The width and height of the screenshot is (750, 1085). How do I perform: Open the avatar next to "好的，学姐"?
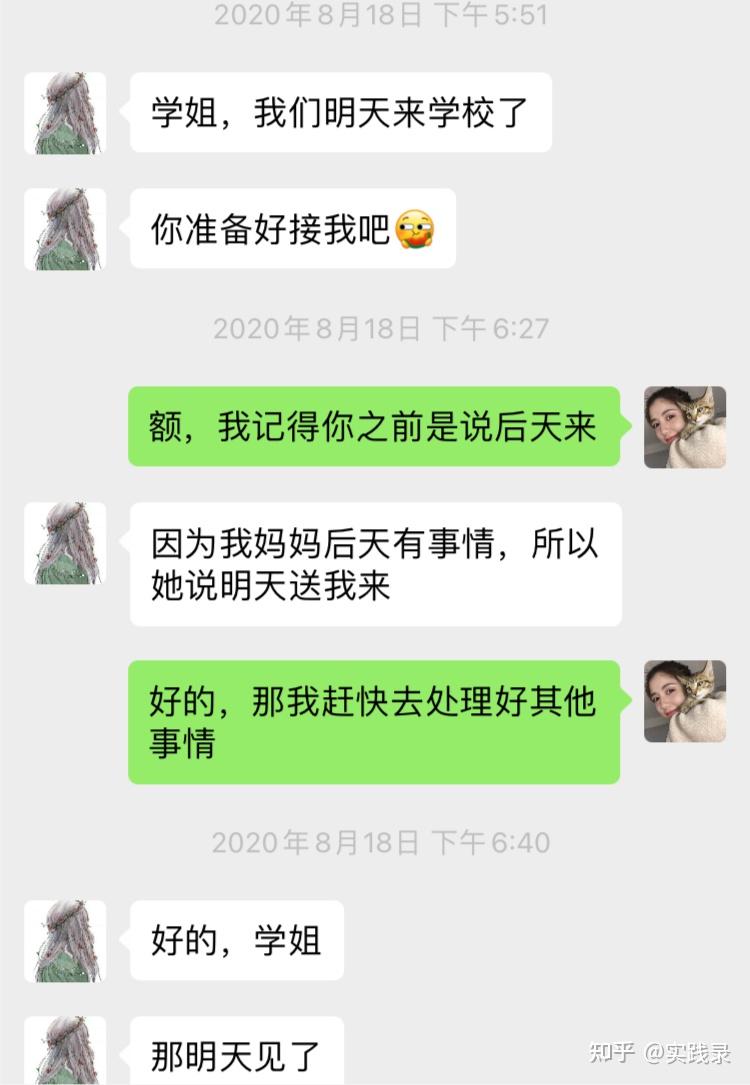(x=65, y=941)
